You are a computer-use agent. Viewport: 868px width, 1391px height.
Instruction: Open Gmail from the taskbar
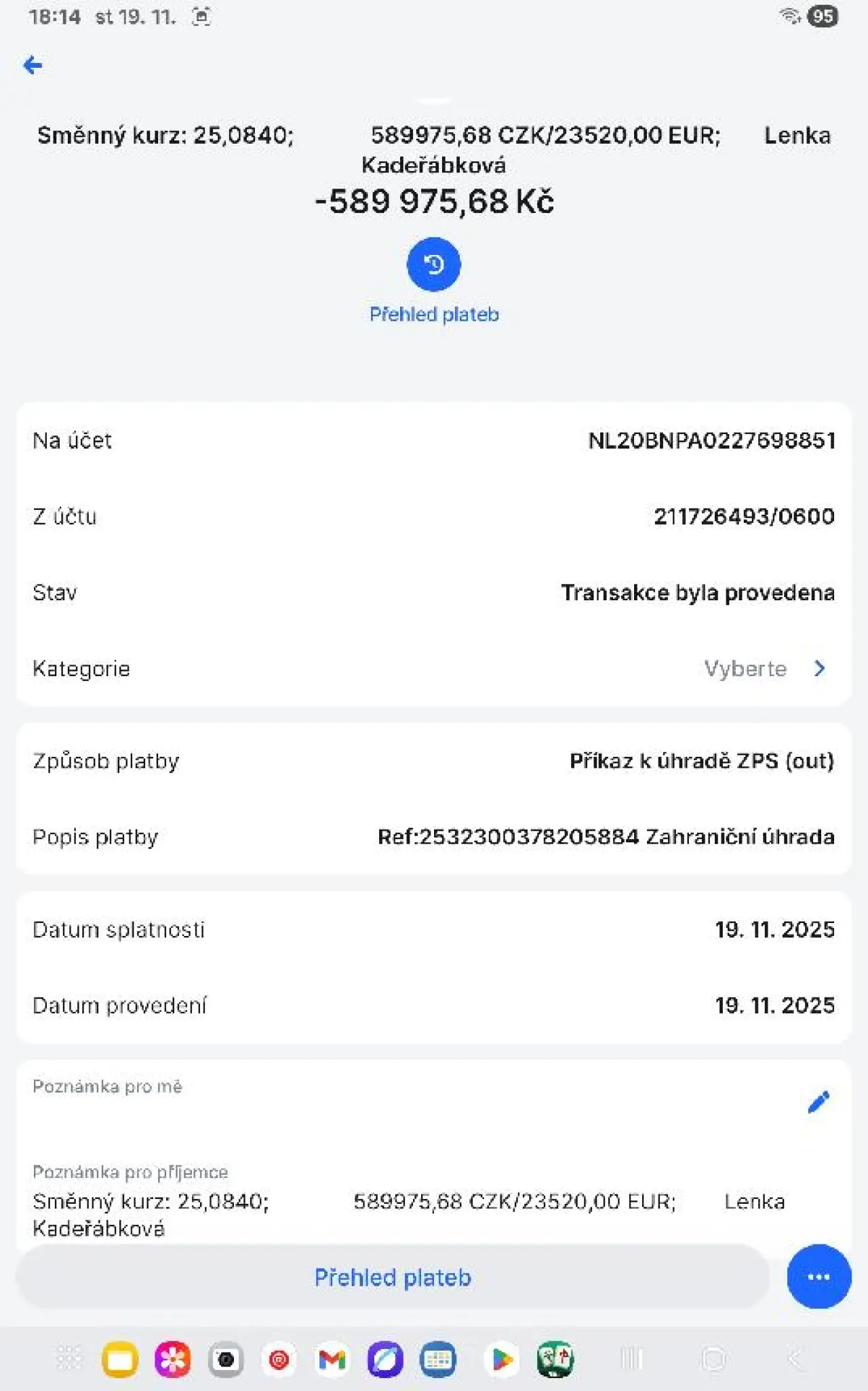(x=332, y=1359)
